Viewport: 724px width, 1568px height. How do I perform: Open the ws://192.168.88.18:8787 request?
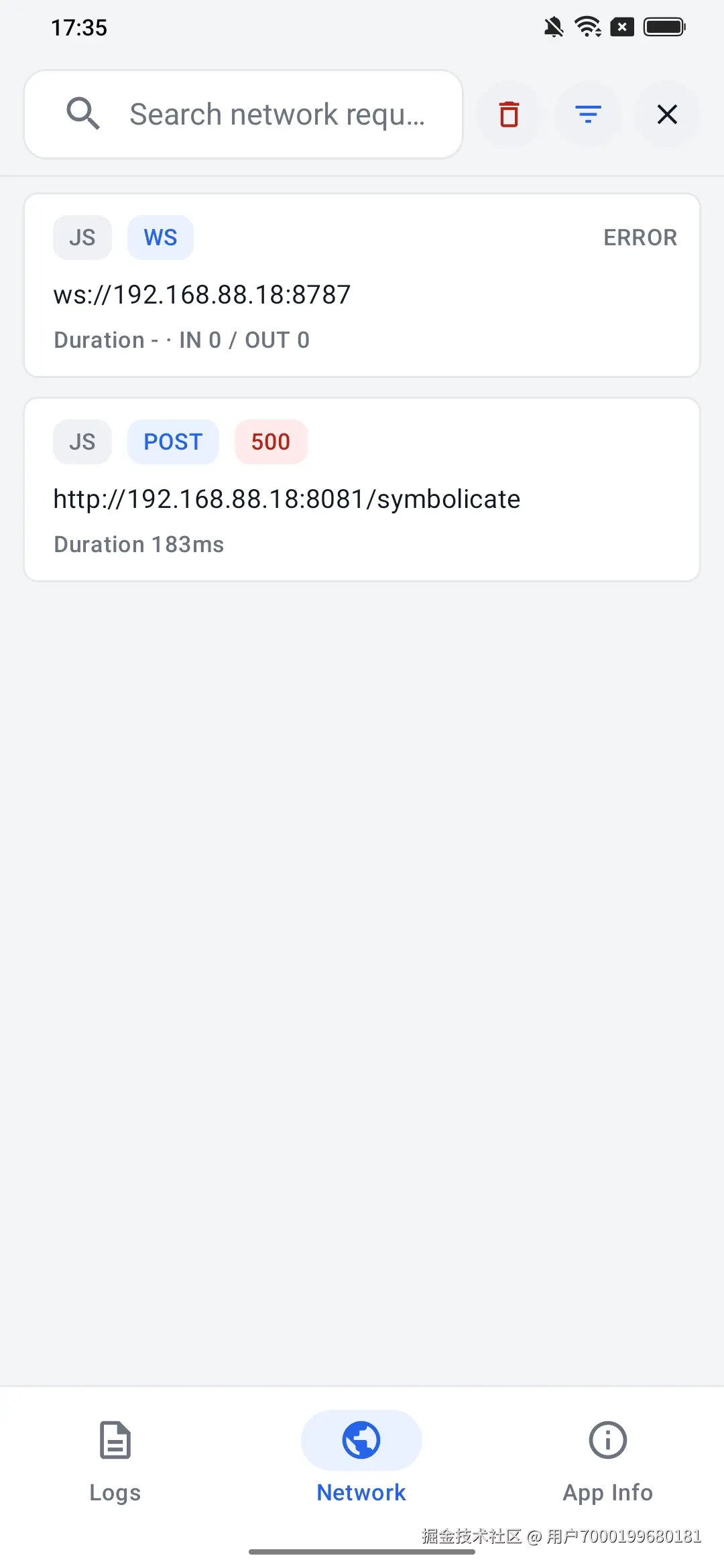coord(201,295)
